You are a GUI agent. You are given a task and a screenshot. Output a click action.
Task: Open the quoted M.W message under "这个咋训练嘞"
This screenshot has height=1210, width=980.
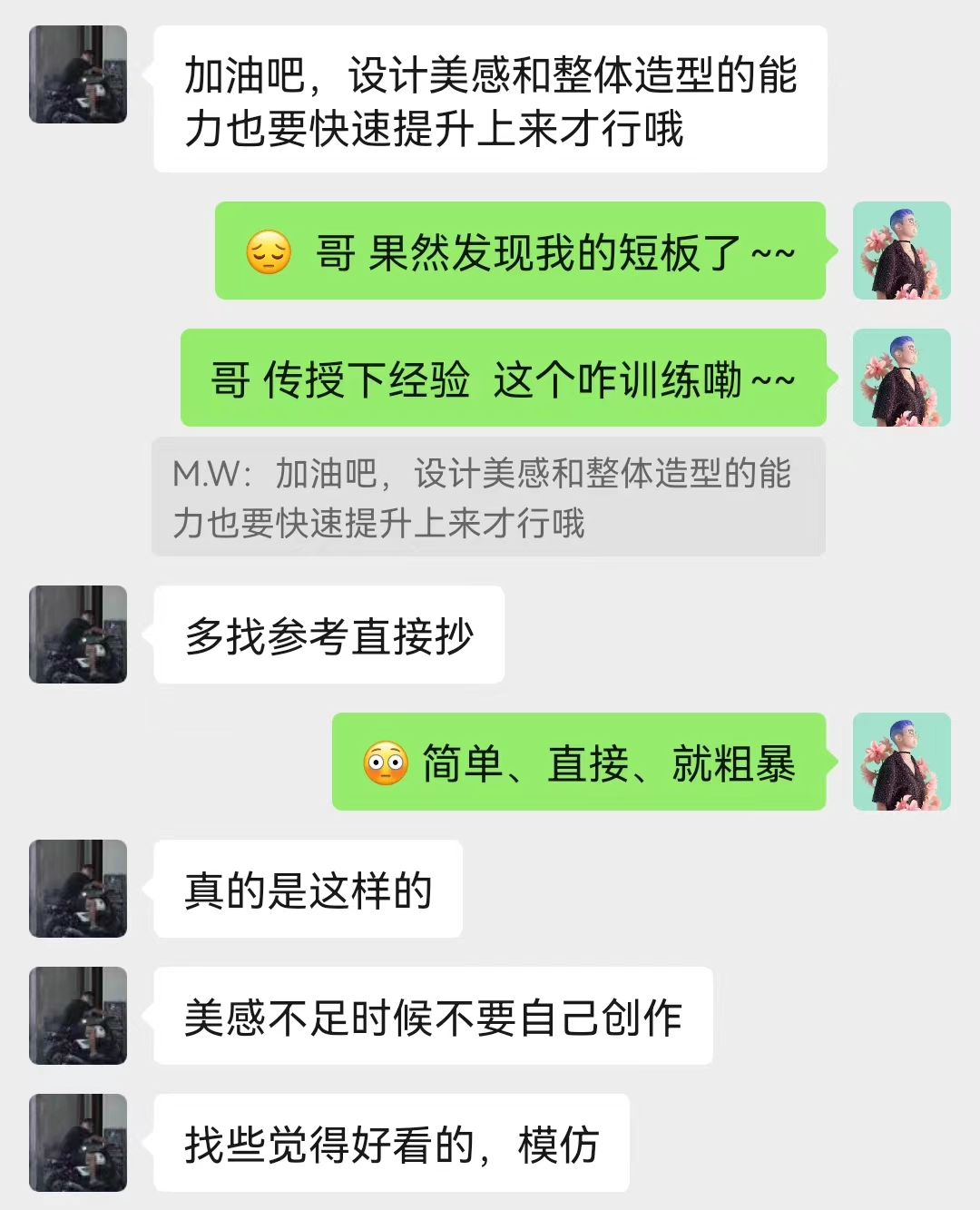click(x=488, y=497)
